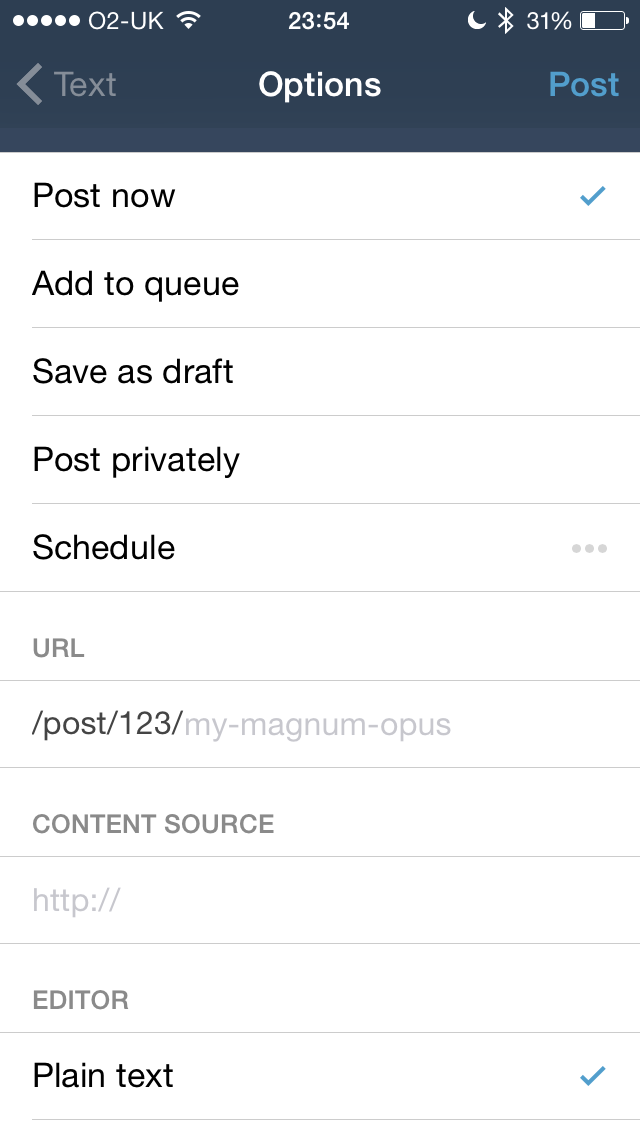Choose Add to queue

coord(320,284)
